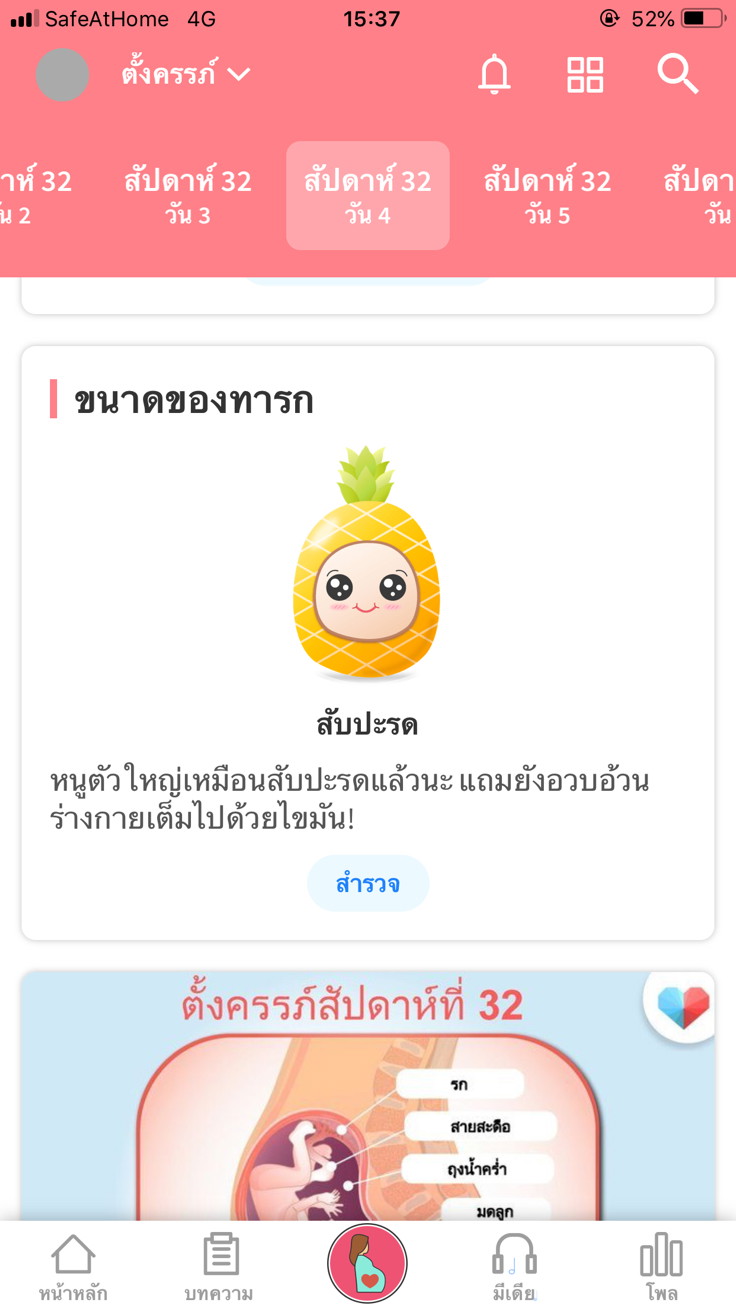Select สัปดาห์ 32 วัน 3
Viewport: 736px width, 1308px height.
pyautogui.click(x=188, y=196)
